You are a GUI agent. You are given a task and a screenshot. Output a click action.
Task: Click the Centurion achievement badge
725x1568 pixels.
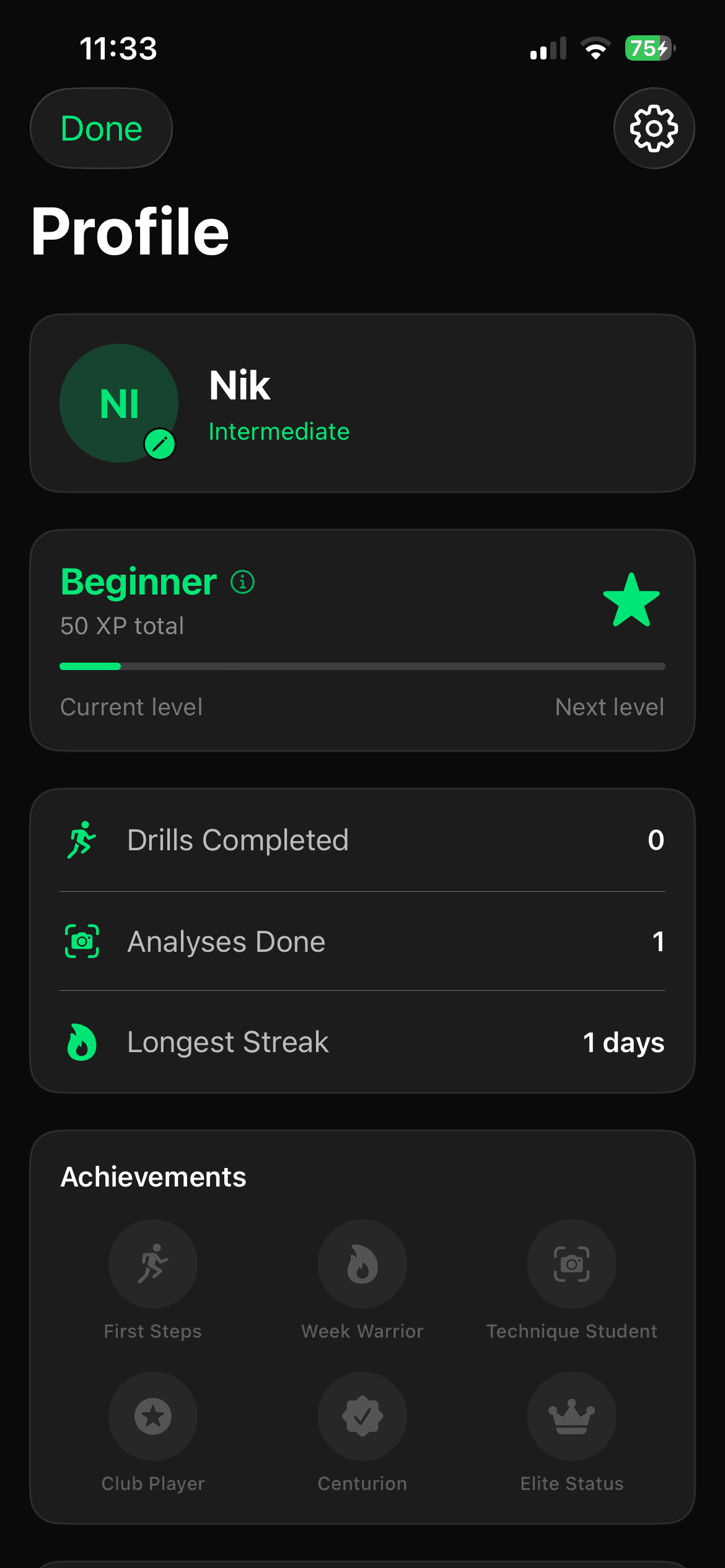point(362,1416)
